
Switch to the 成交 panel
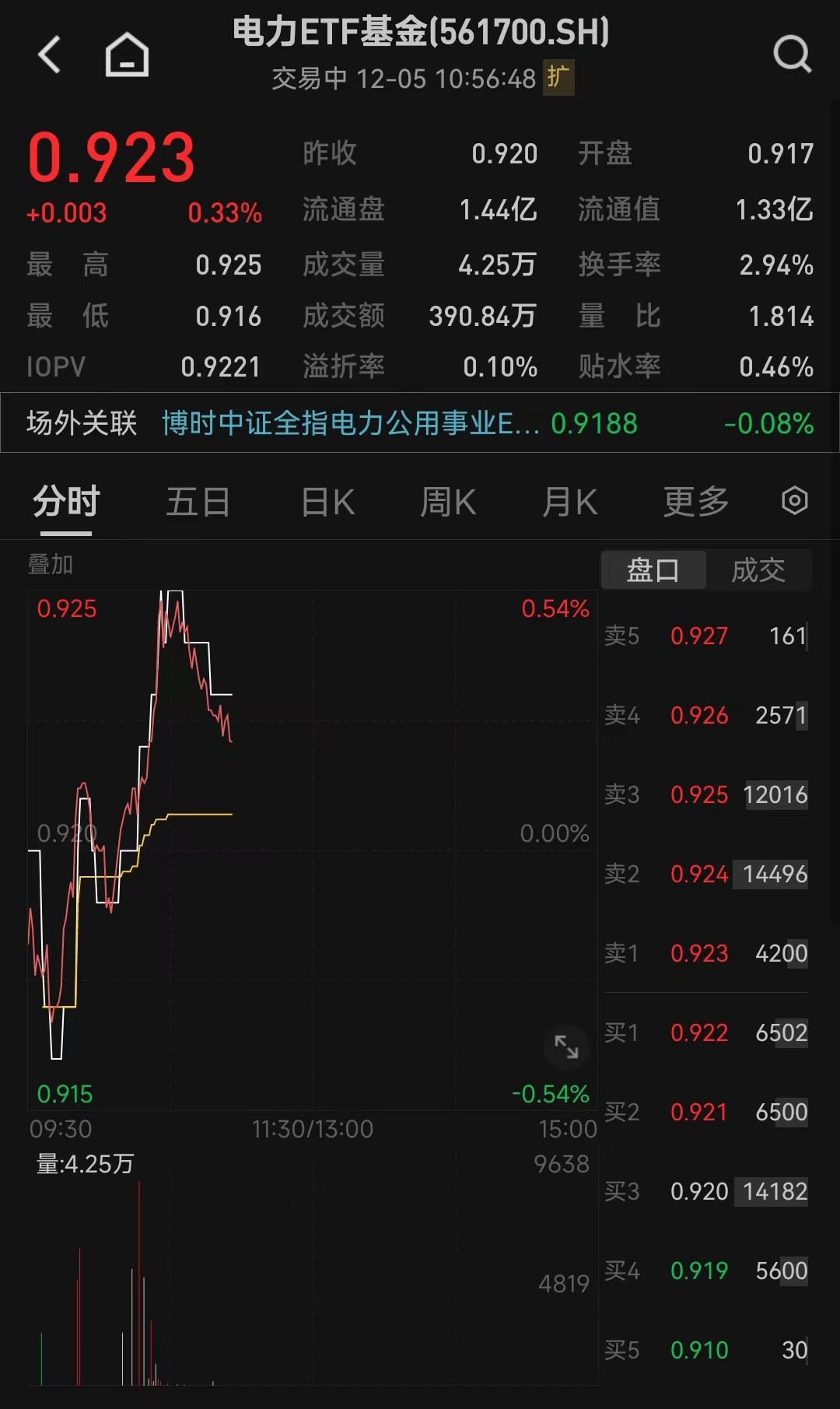click(758, 570)
